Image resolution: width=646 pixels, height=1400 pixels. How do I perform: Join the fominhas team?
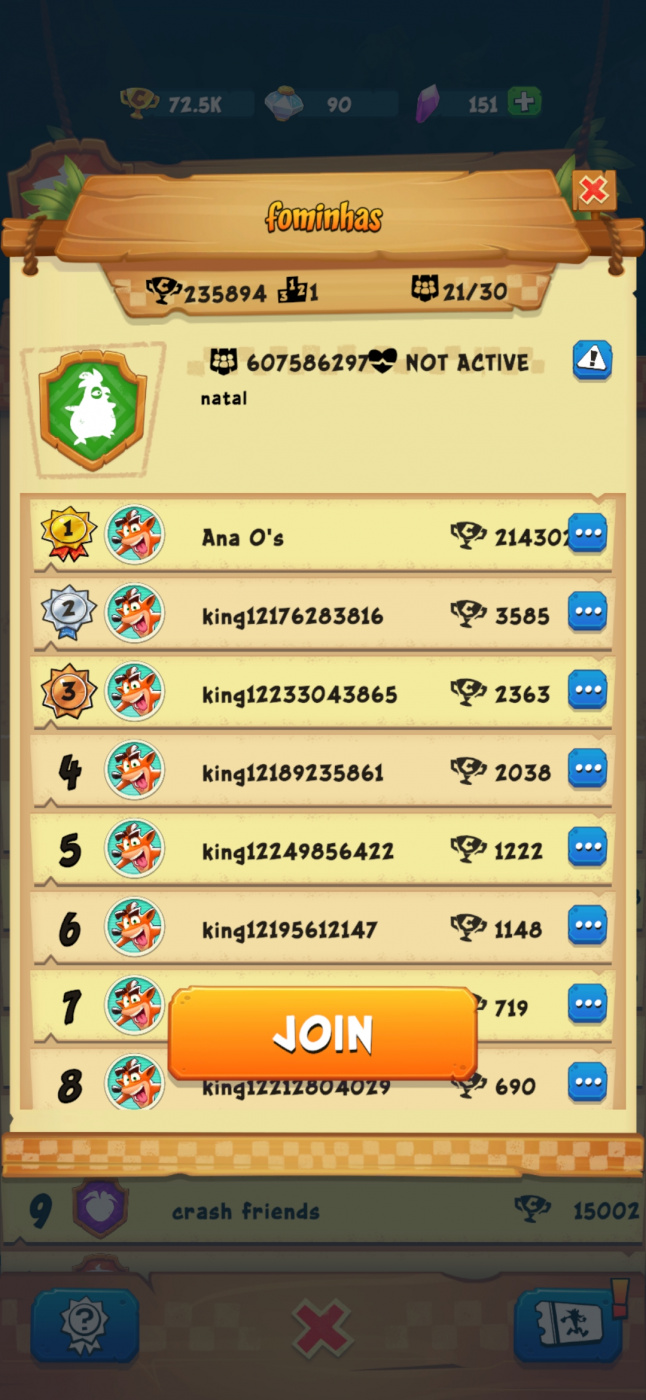pyautogui.click(x=322, y=1034)
